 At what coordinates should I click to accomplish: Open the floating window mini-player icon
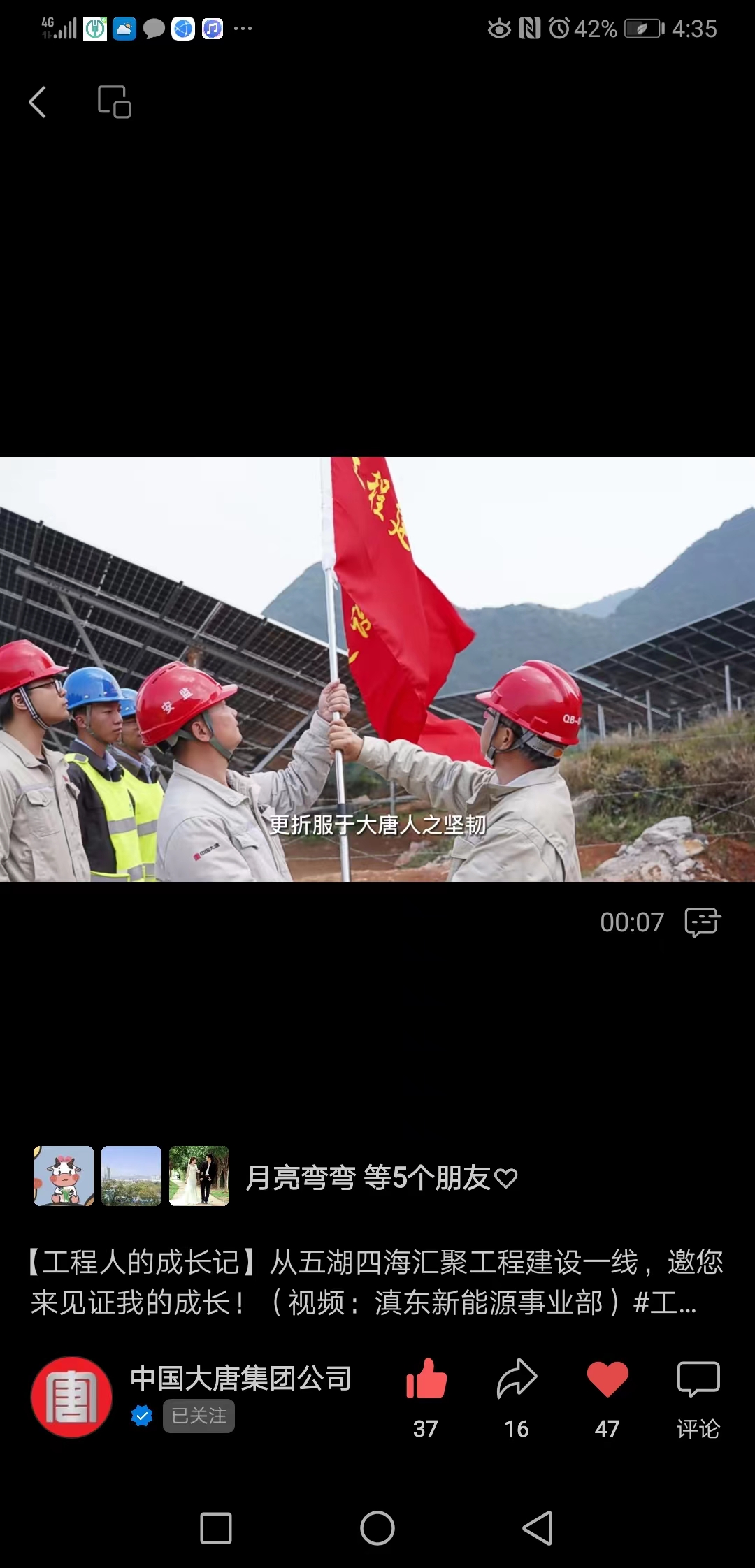coord(114,102)
